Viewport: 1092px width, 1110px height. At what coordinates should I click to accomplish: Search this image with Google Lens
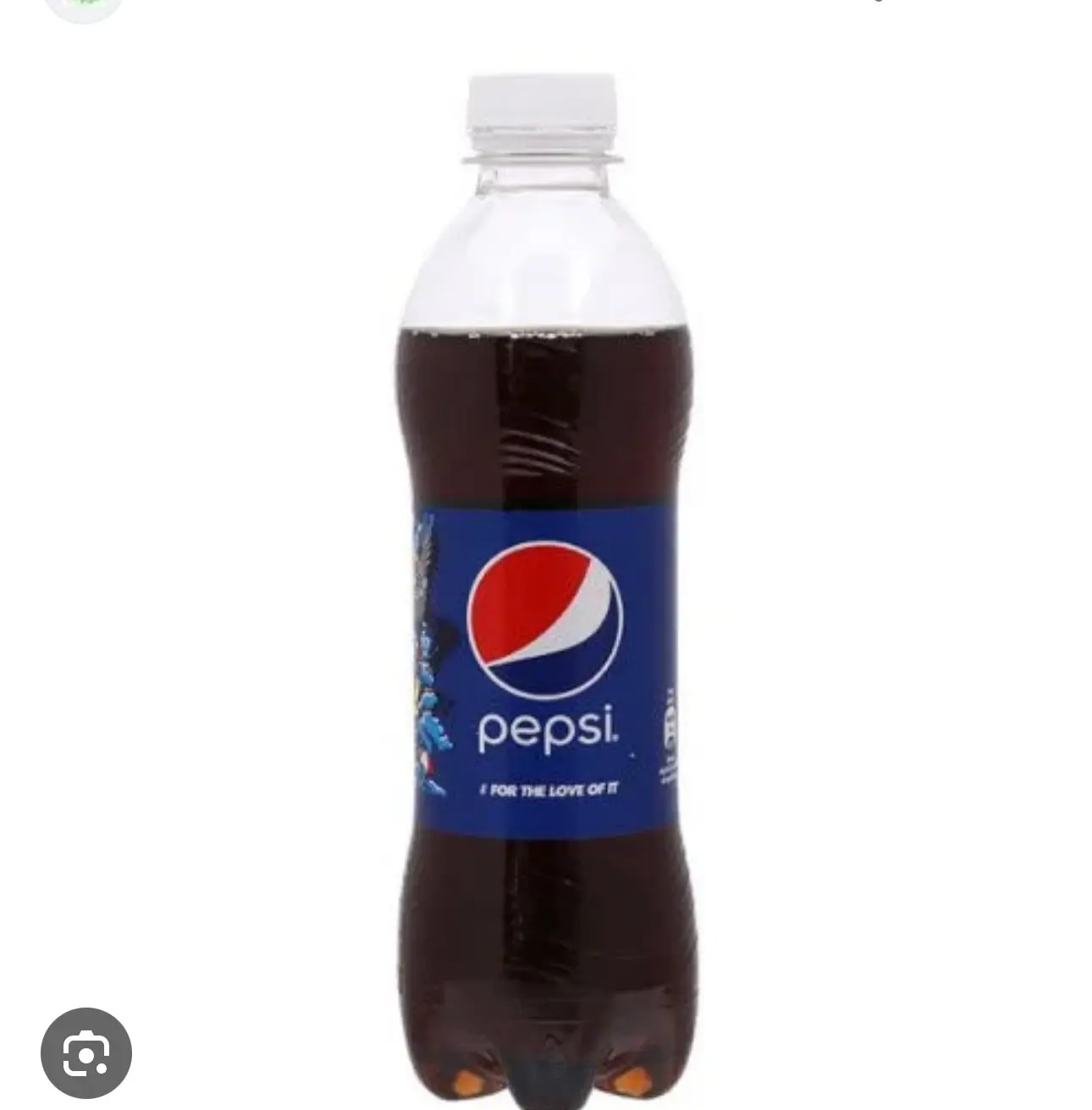(85, 1052)
